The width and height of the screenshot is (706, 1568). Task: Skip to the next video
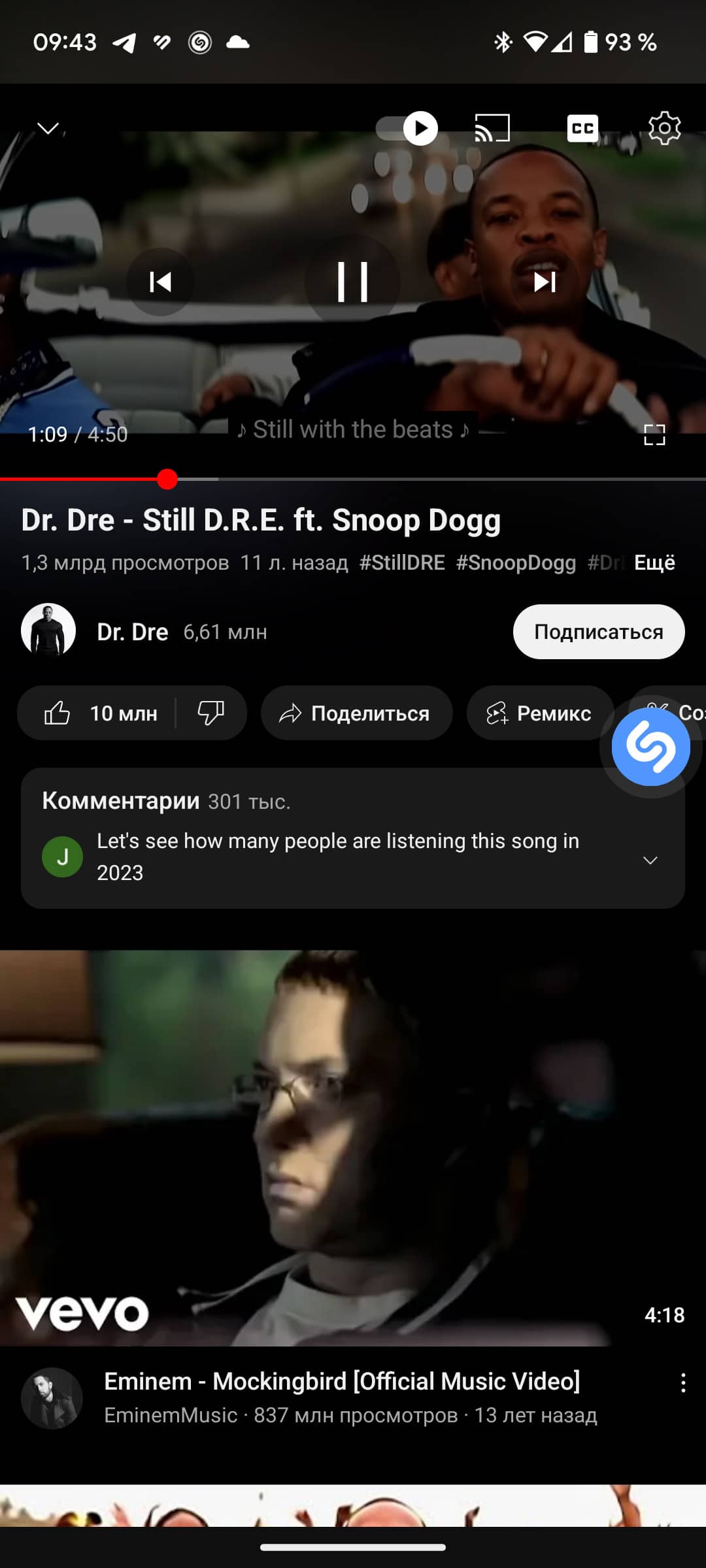pyautogui.click(x=544, y=282)
